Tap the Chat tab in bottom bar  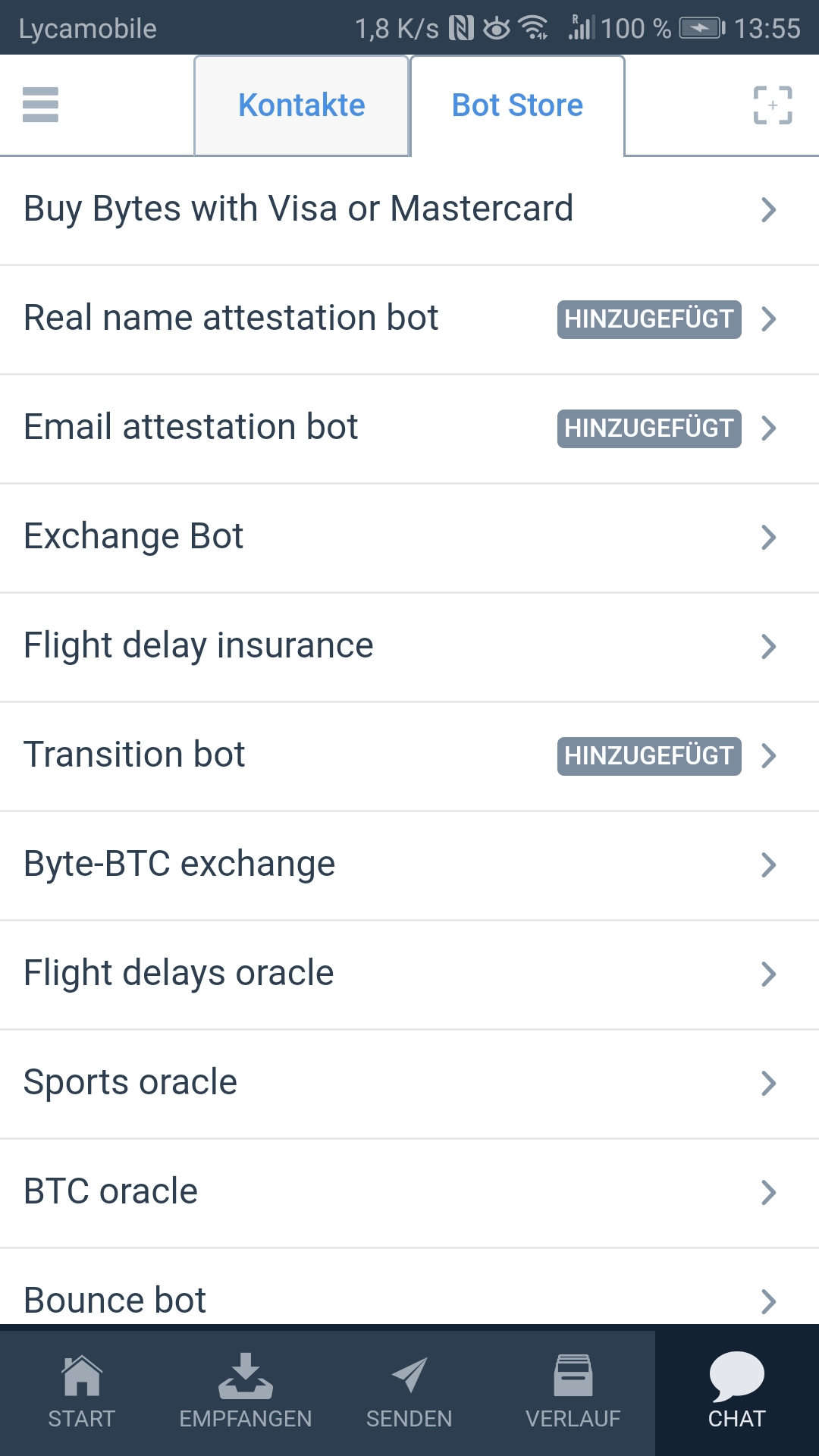[737, 1392]
